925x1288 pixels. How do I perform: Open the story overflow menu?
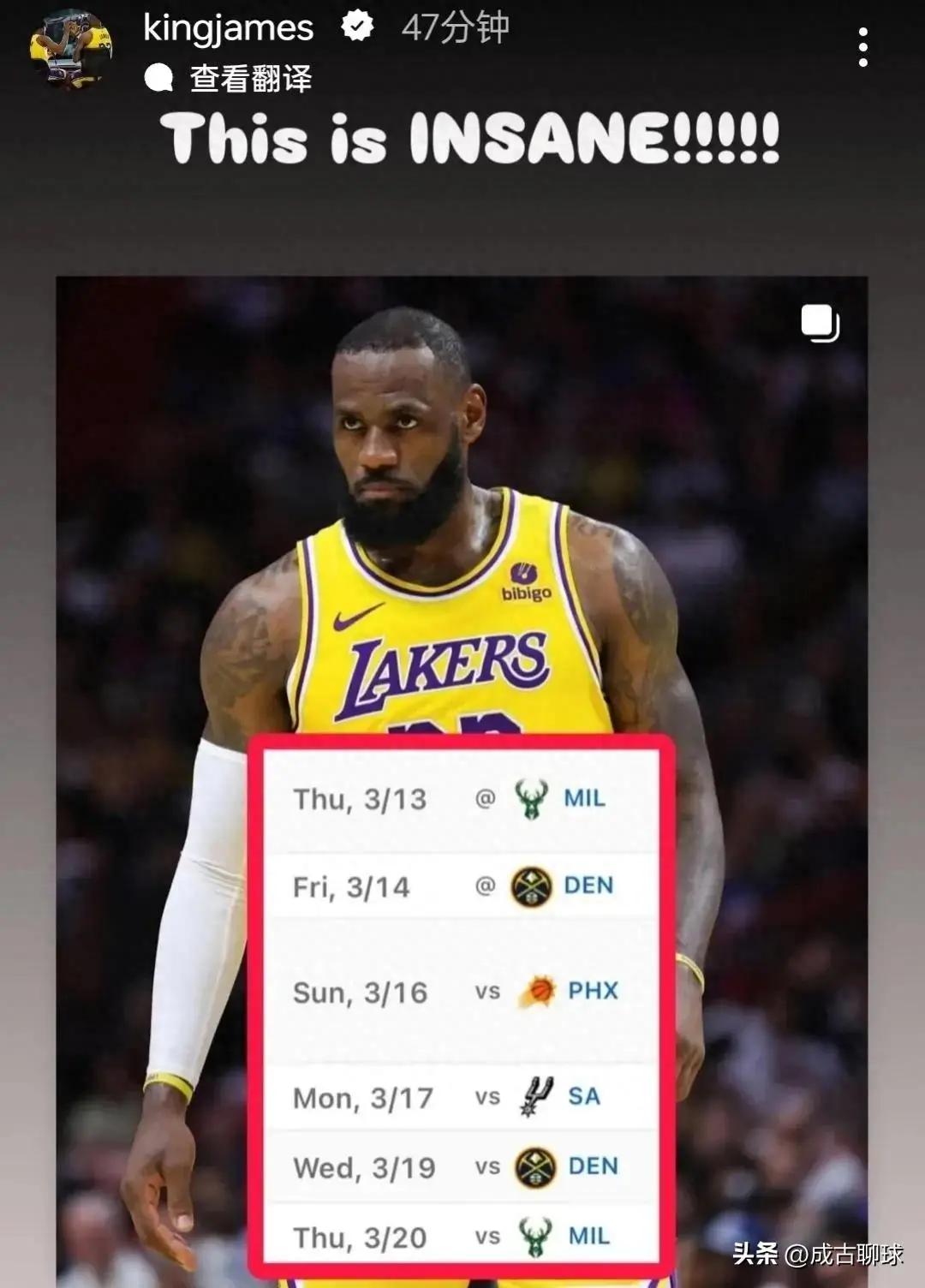(862, 46)
